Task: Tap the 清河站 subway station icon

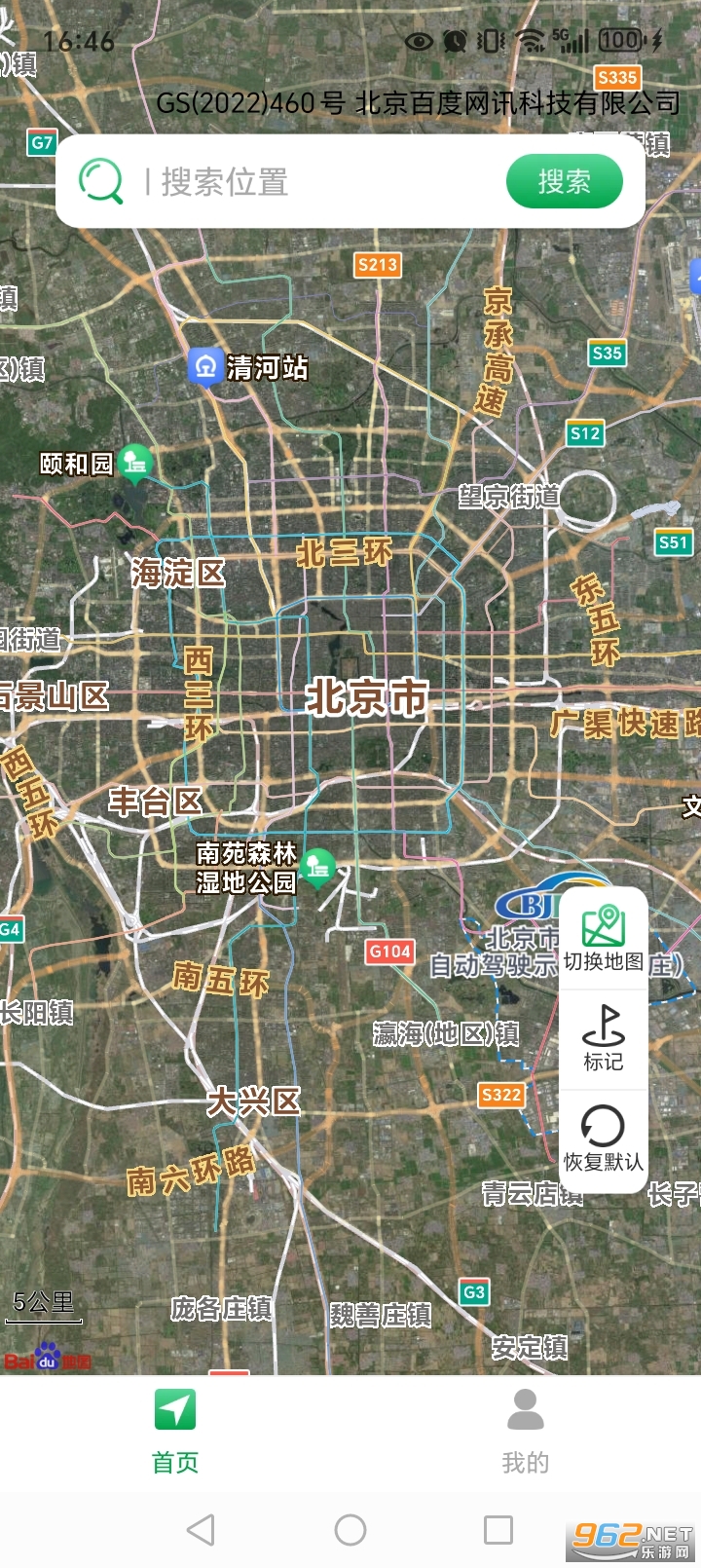Action: click(x=206, y=366)
